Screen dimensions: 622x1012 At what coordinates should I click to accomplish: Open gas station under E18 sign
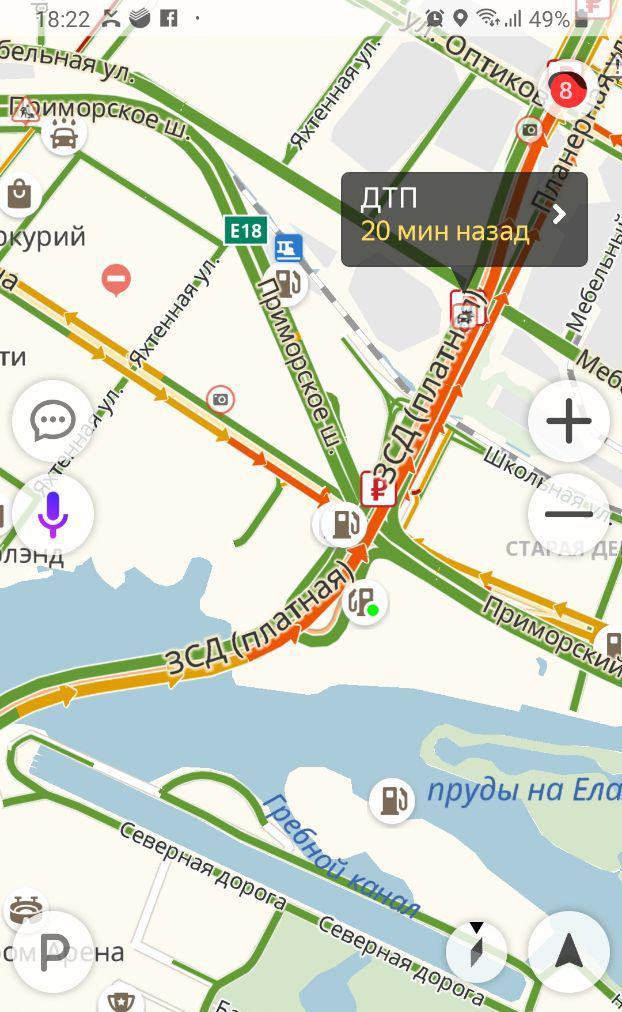pyautogui.click(x=288, y=285)
